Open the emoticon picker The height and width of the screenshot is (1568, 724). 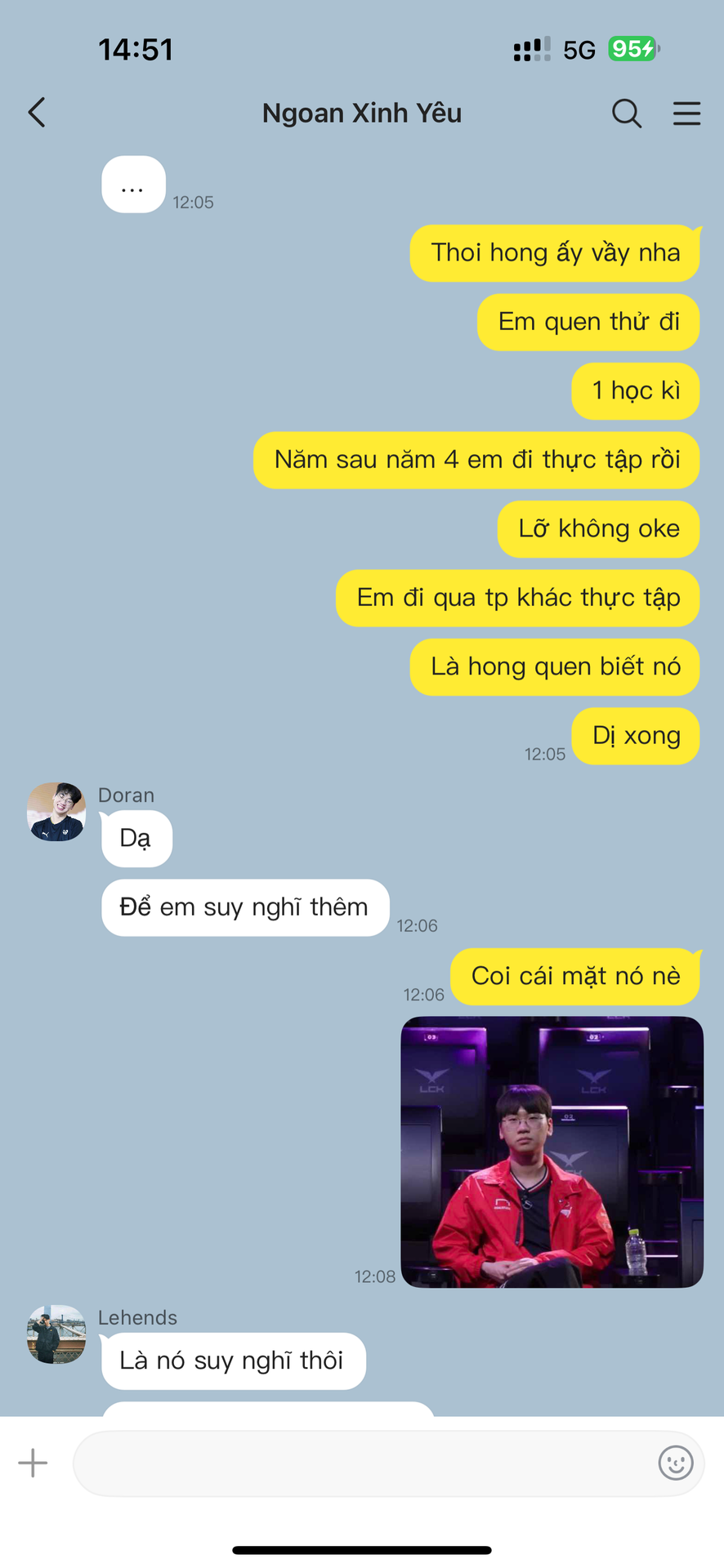pos(675,1463)
